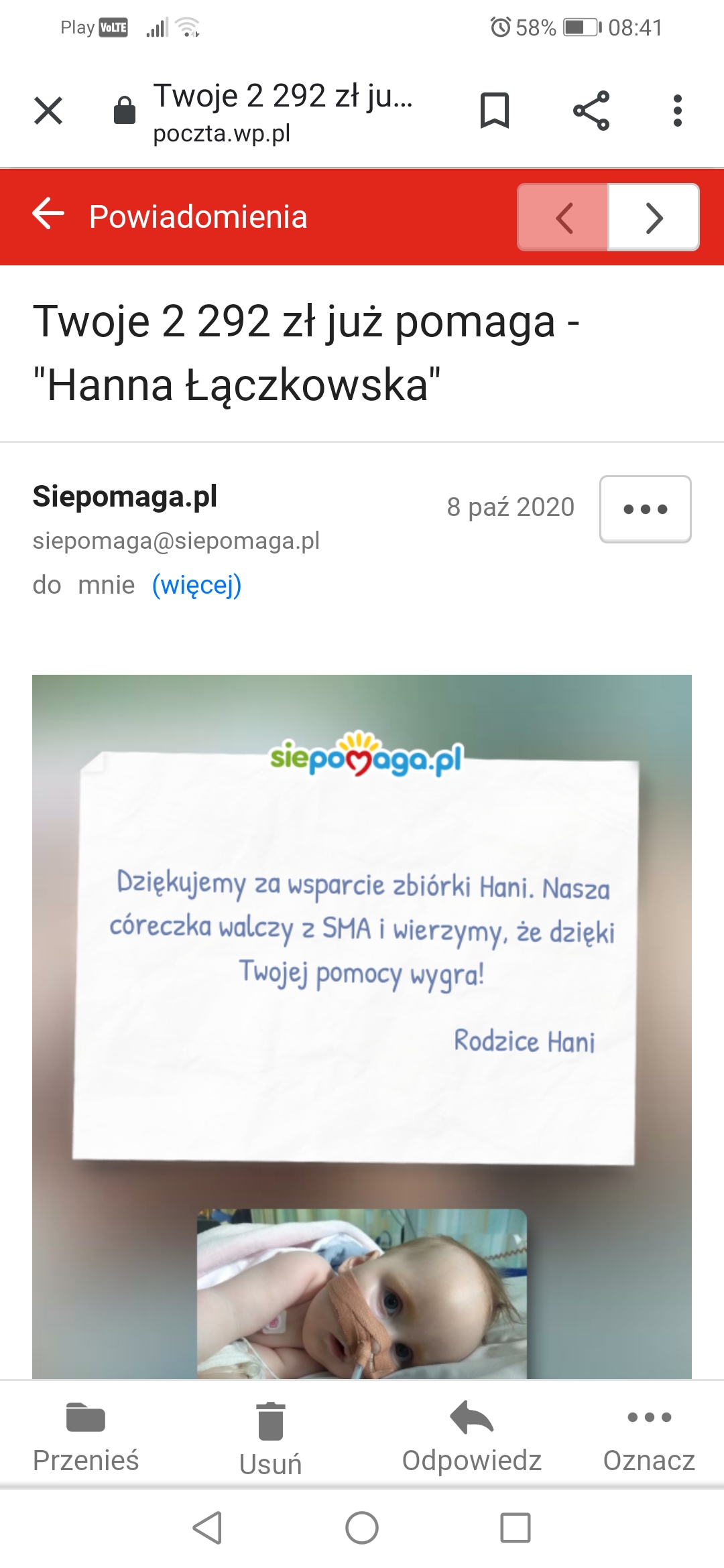Tap the system home button
The width and height of the screenshot is (724, 1568).
tap(362, 1528)
